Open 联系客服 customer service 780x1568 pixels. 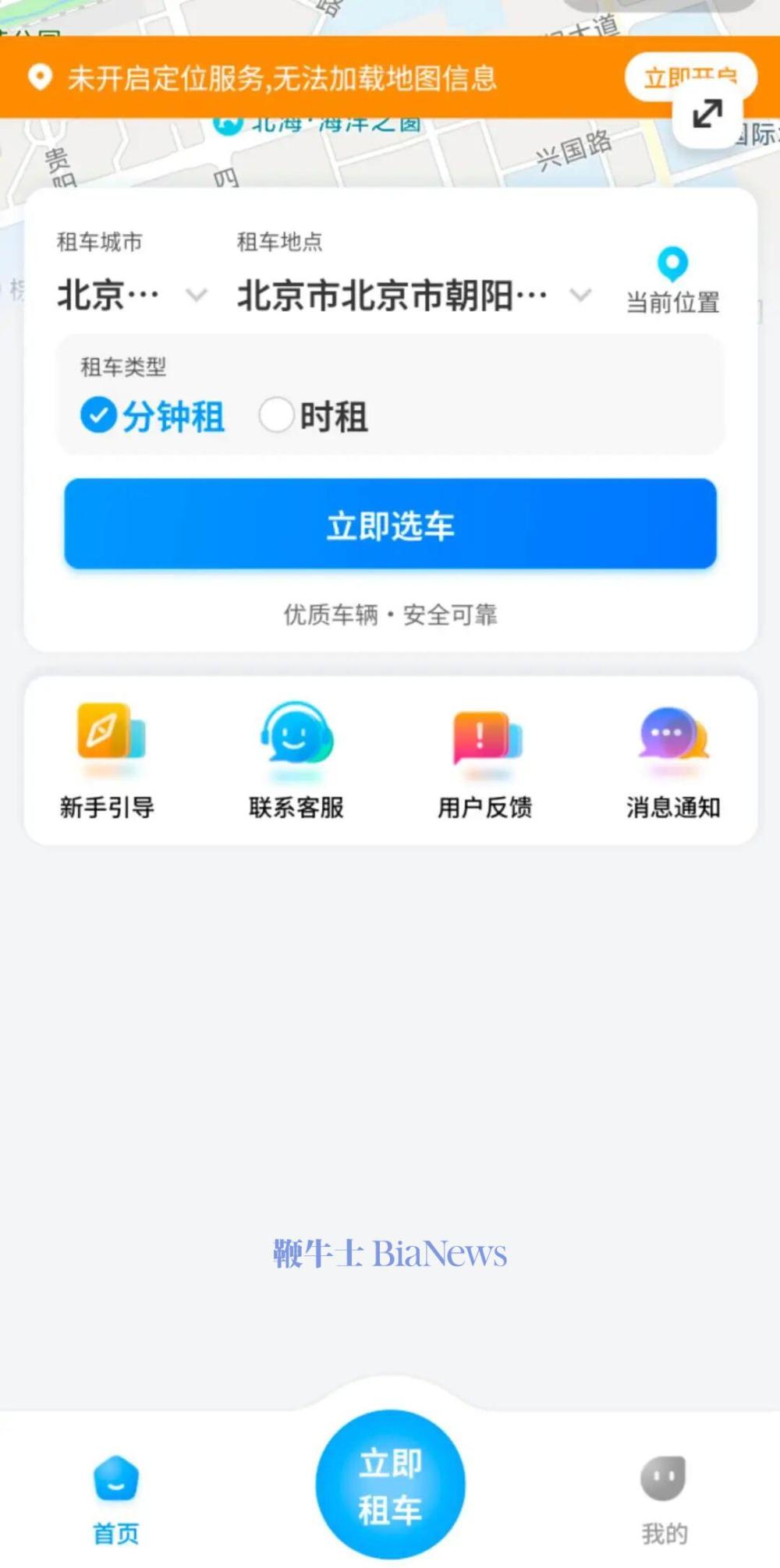[296, 760]
